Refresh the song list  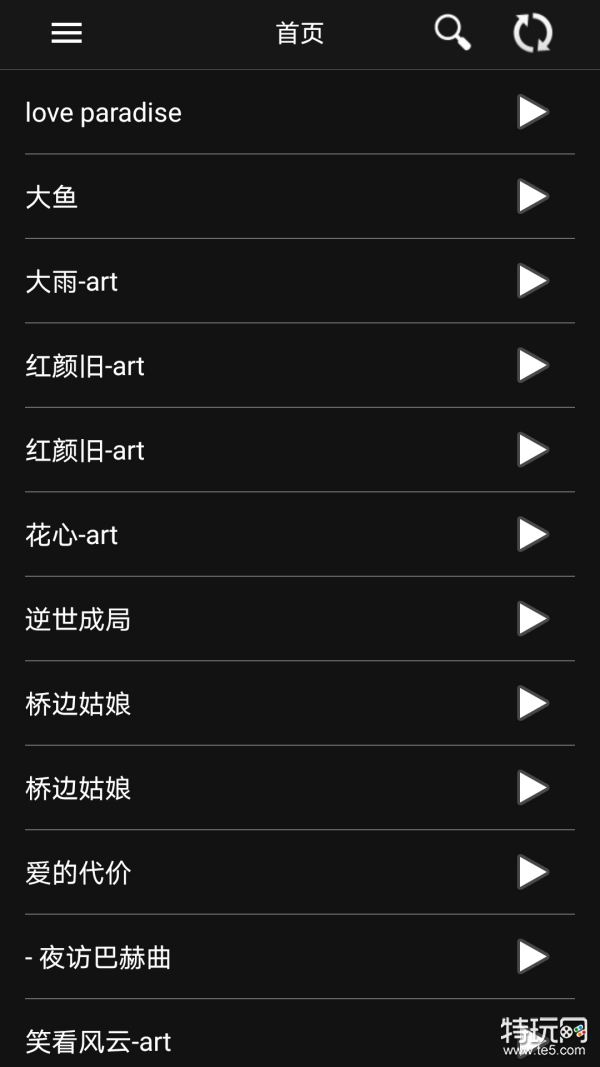pyautogui.click(x=532, y=33)
